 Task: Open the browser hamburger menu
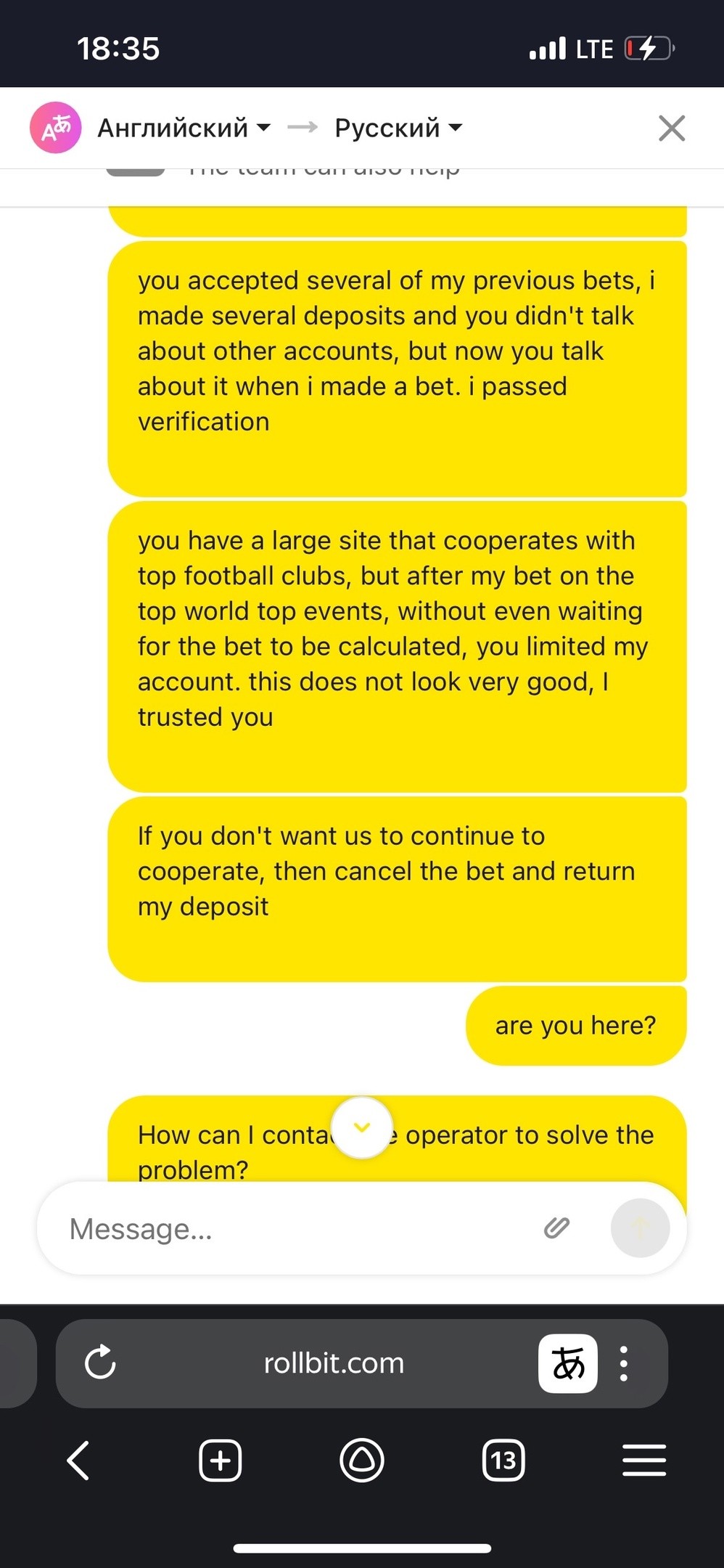click(x=644, y=1460)
